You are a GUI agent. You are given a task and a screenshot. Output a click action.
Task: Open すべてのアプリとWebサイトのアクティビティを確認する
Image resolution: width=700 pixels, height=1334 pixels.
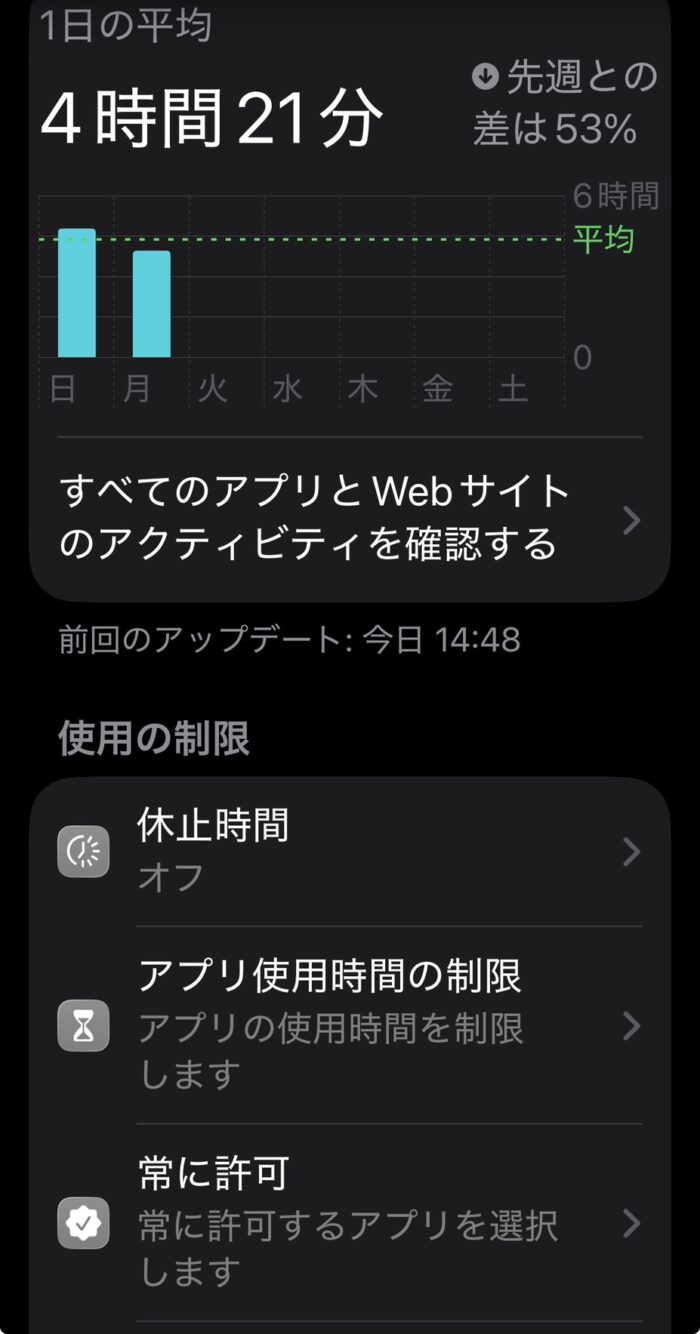350,519
